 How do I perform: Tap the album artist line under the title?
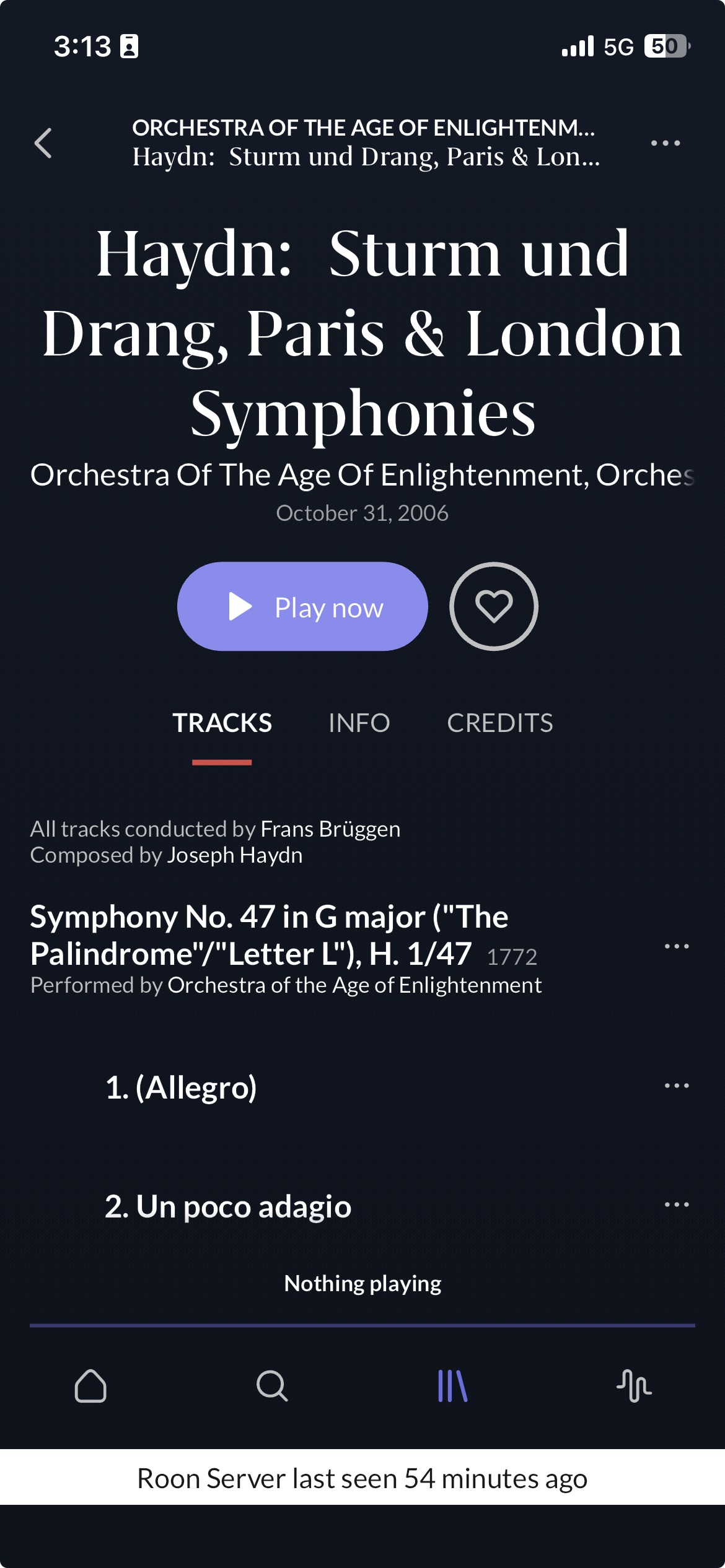tap(362, 475)
